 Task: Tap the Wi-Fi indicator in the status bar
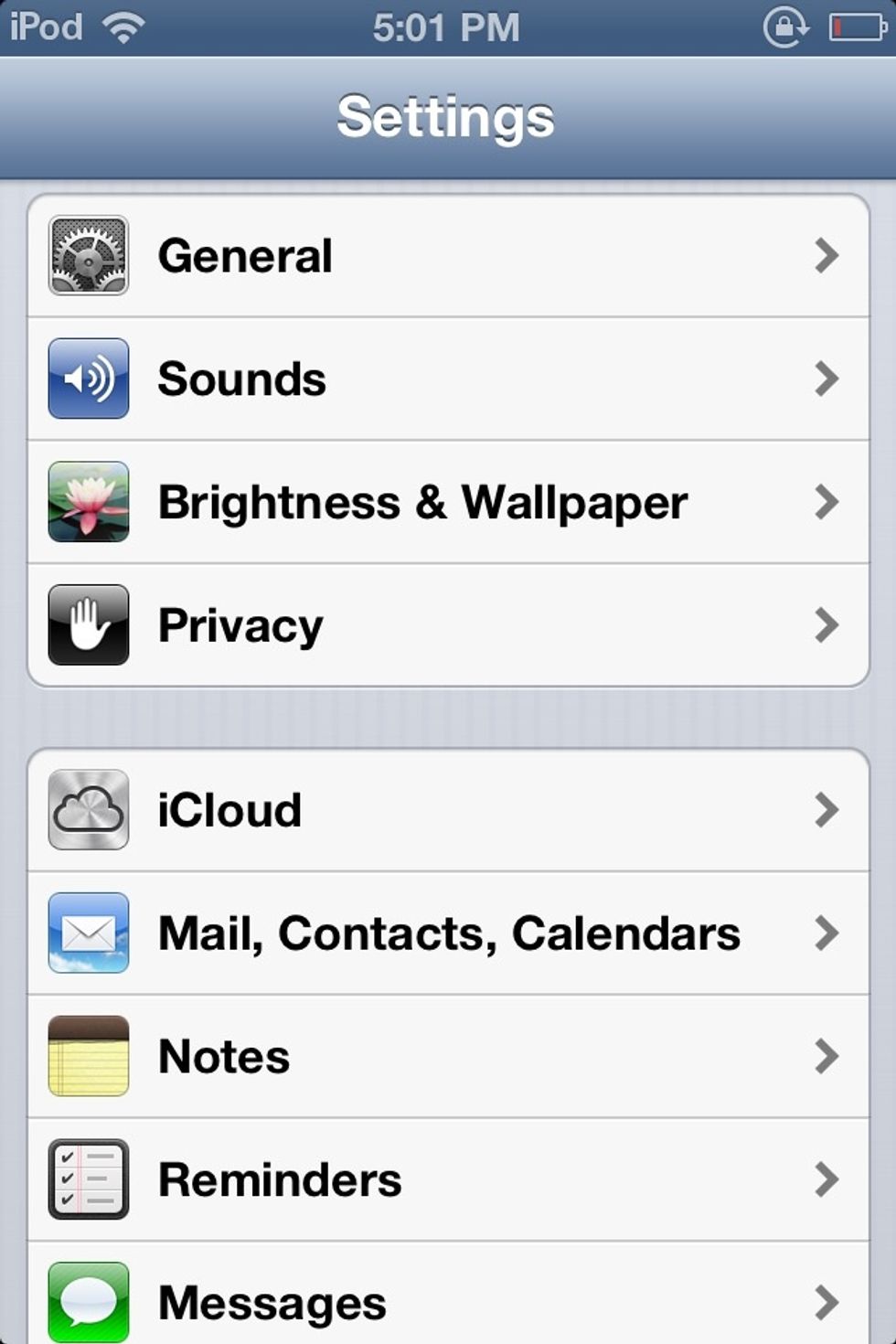click(123, 26)
